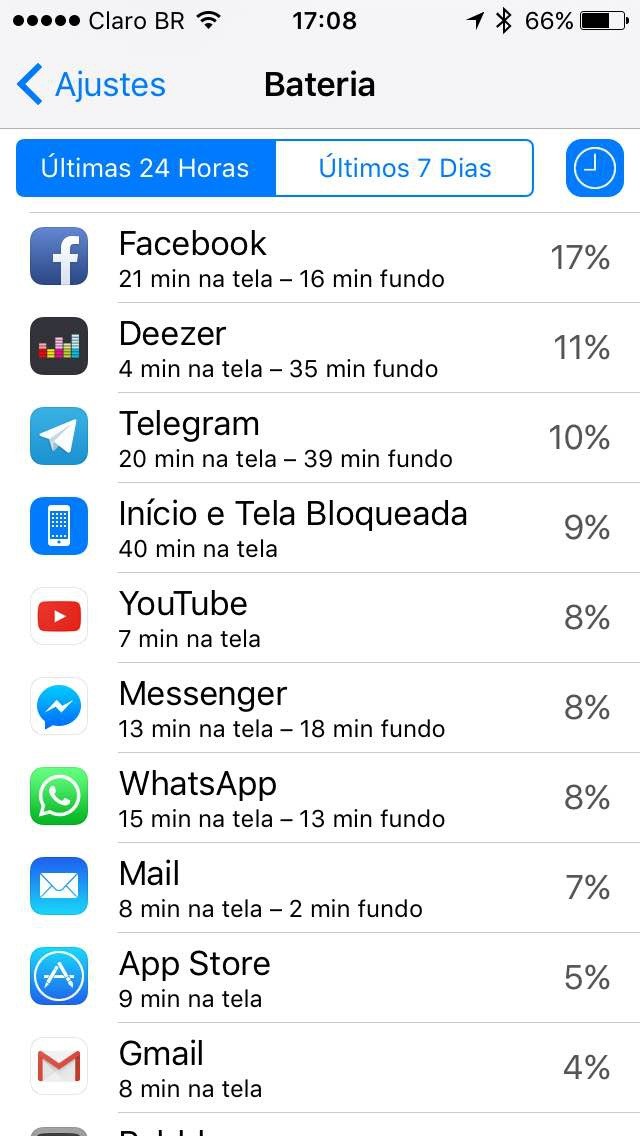Select the WhatsApp row

coord(320,798)
